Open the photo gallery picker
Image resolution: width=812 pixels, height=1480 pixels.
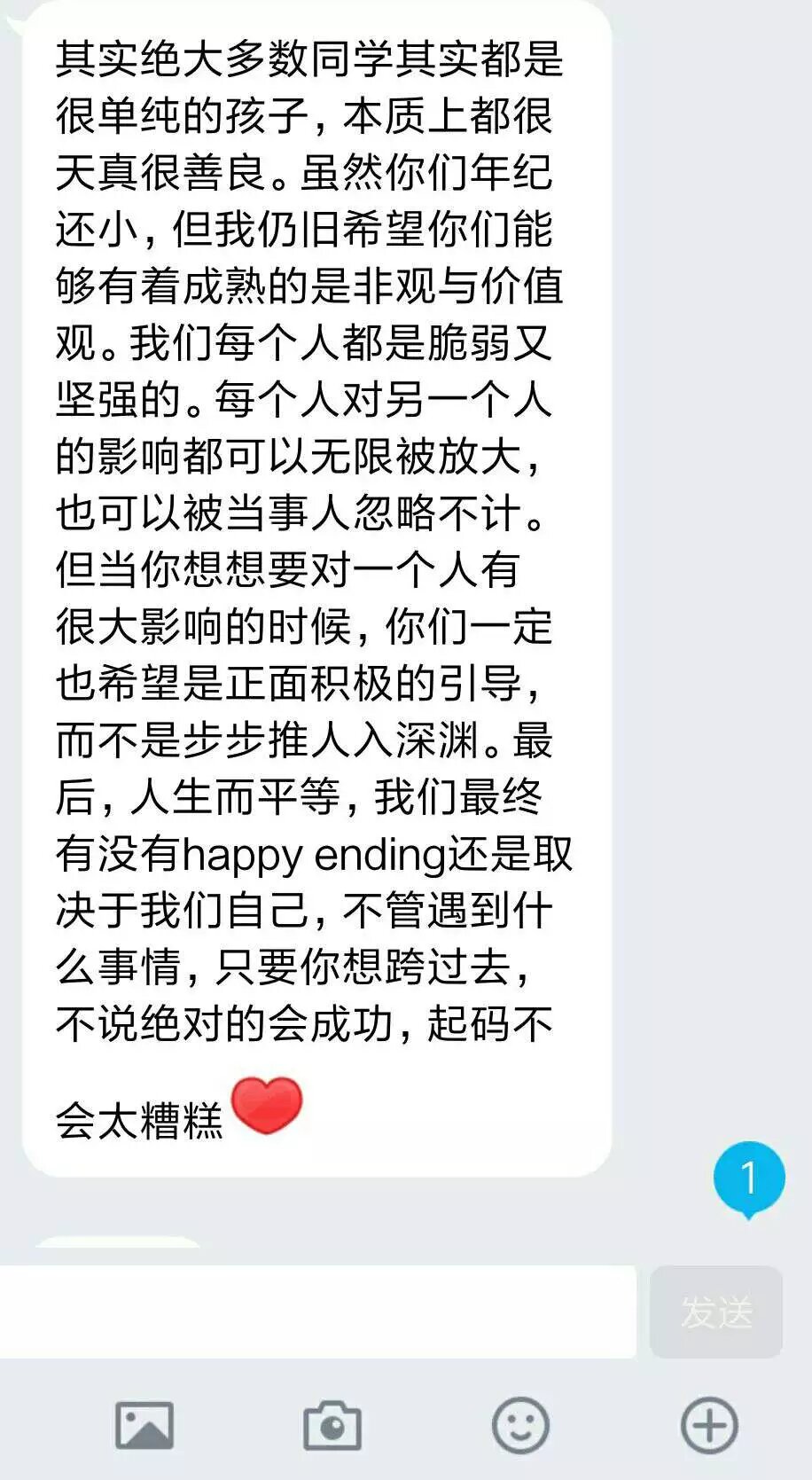coord(144,1425)
